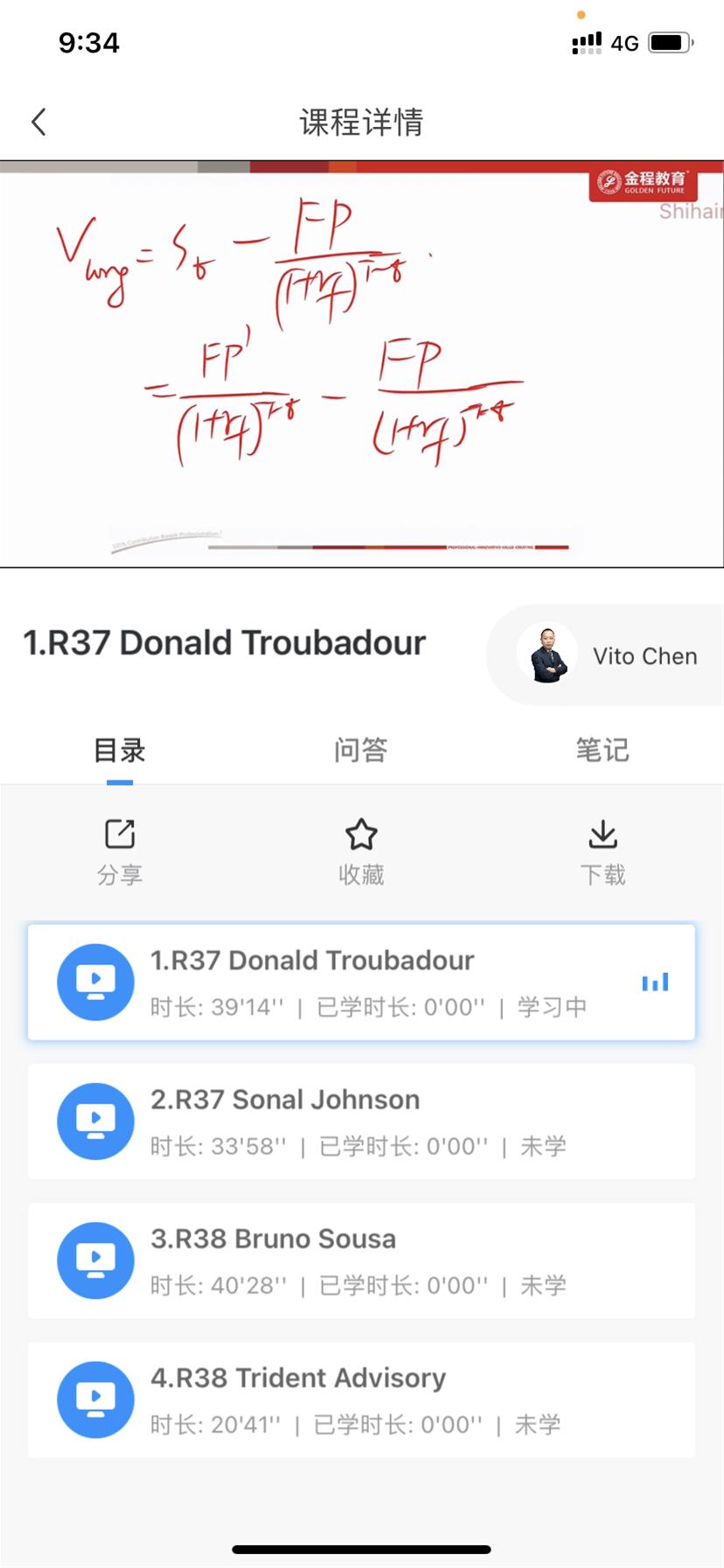Open lesson 2.R37 Sonal Johnson

361,1121
